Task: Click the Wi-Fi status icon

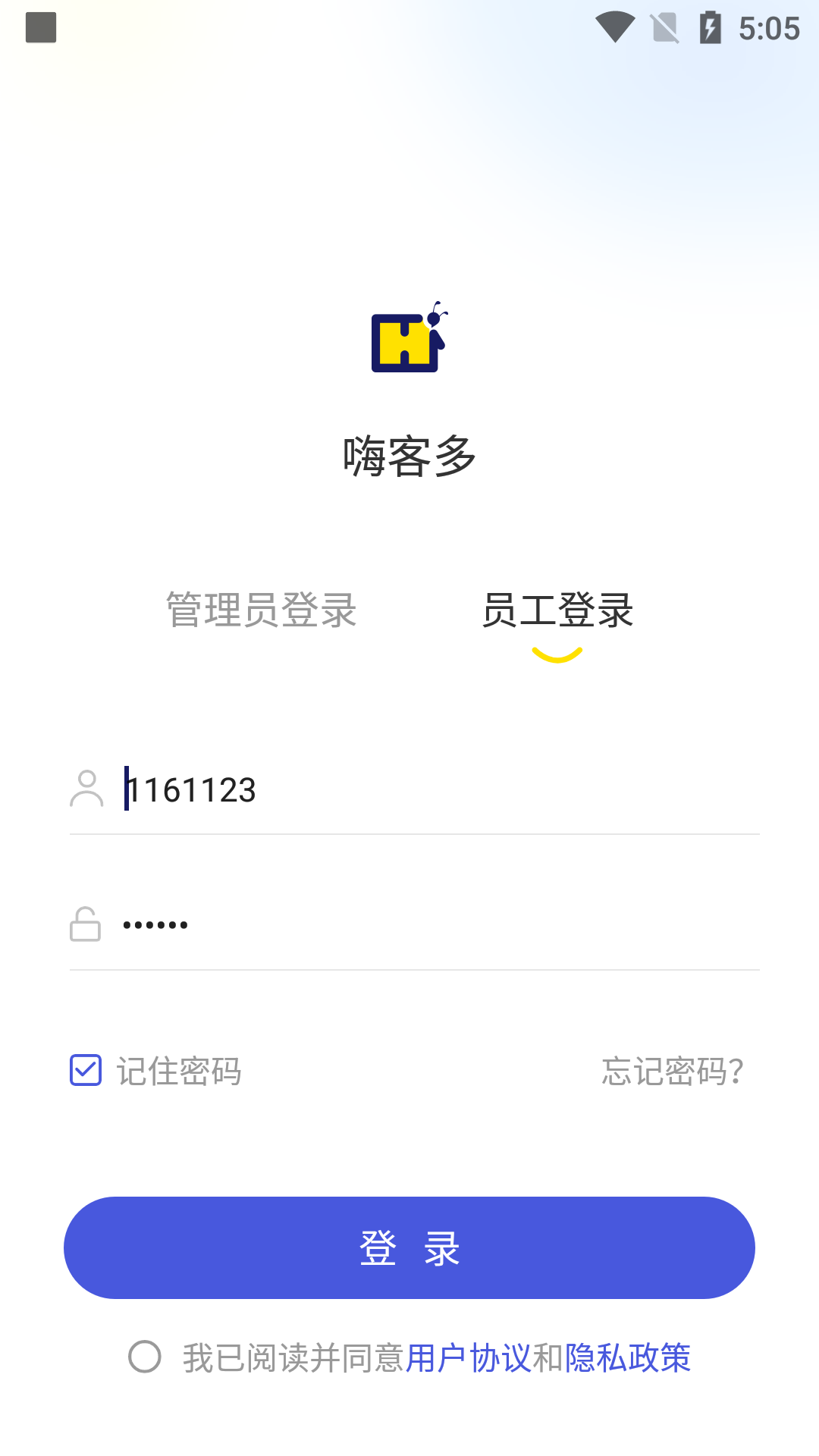Action: pos(614,27)
